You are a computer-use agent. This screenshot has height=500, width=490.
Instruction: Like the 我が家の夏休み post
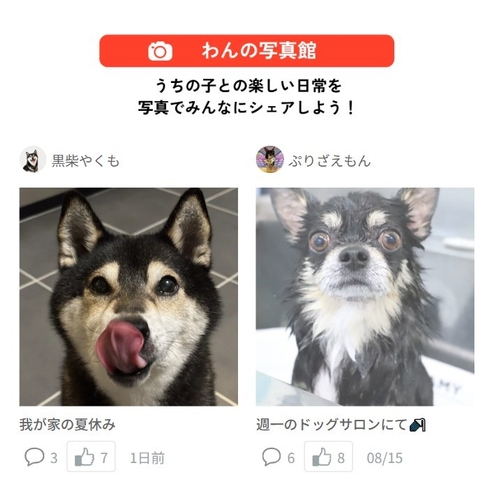(91, 456)
